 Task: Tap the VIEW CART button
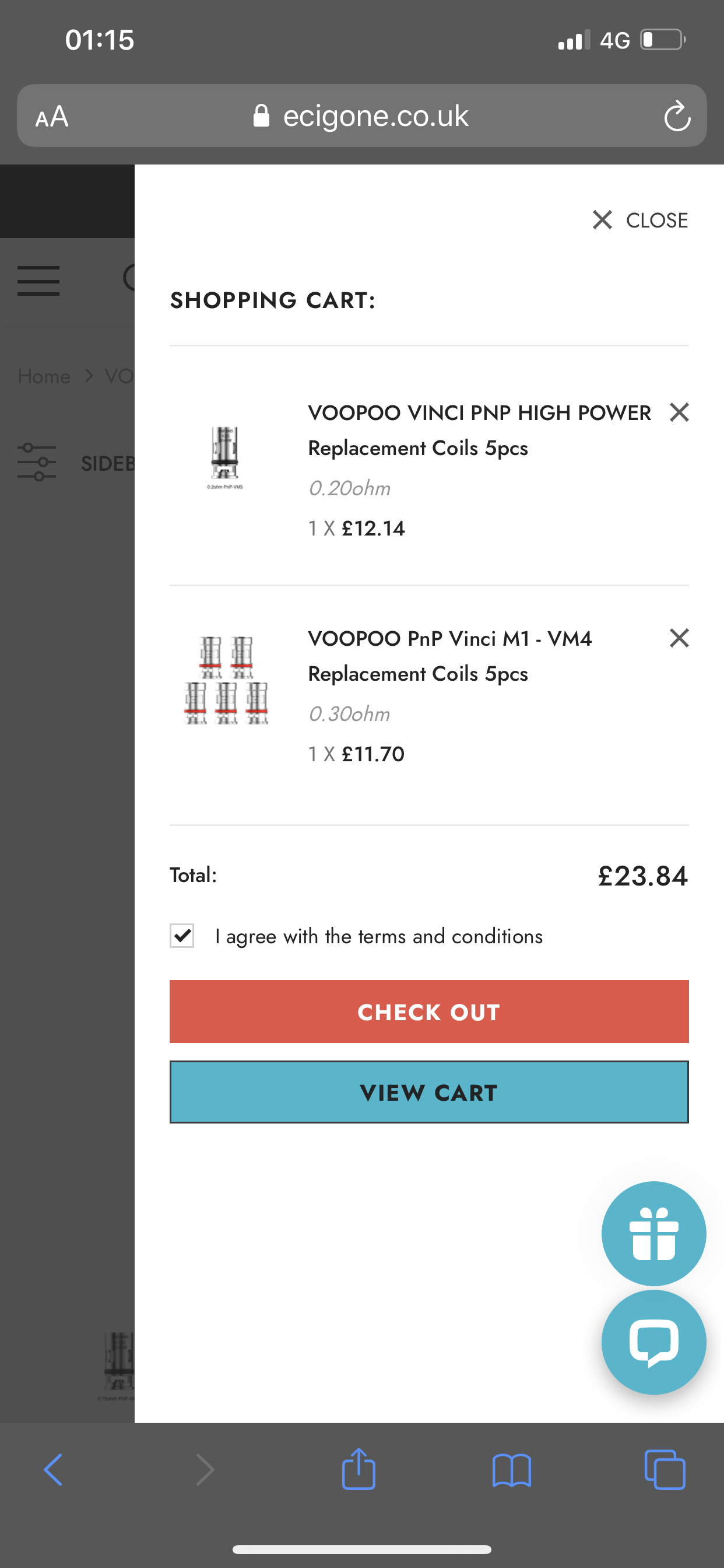point(429,1092)
